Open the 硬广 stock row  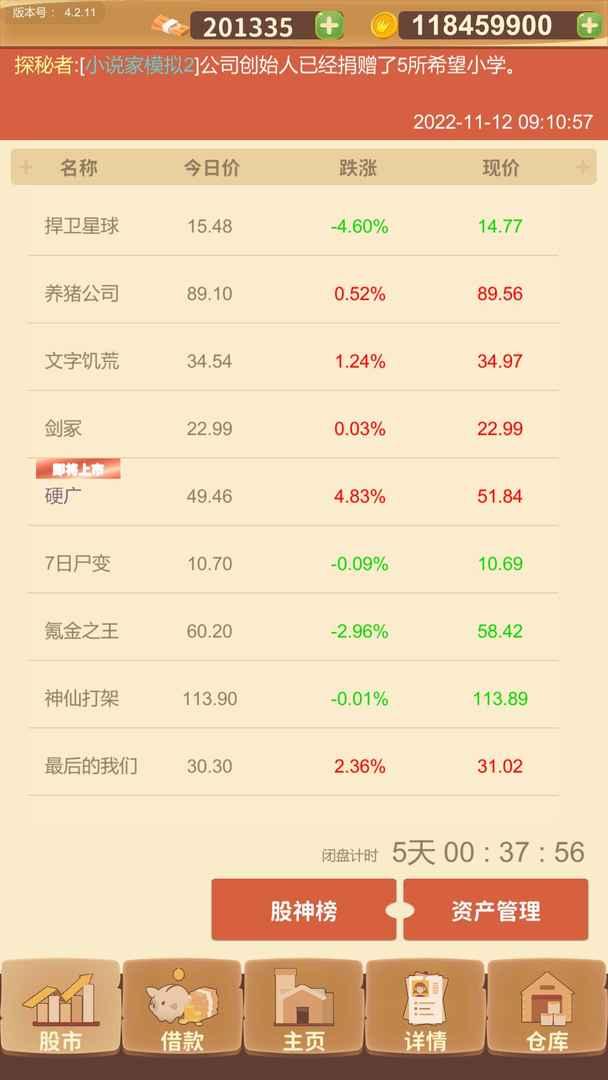[293, 495]
